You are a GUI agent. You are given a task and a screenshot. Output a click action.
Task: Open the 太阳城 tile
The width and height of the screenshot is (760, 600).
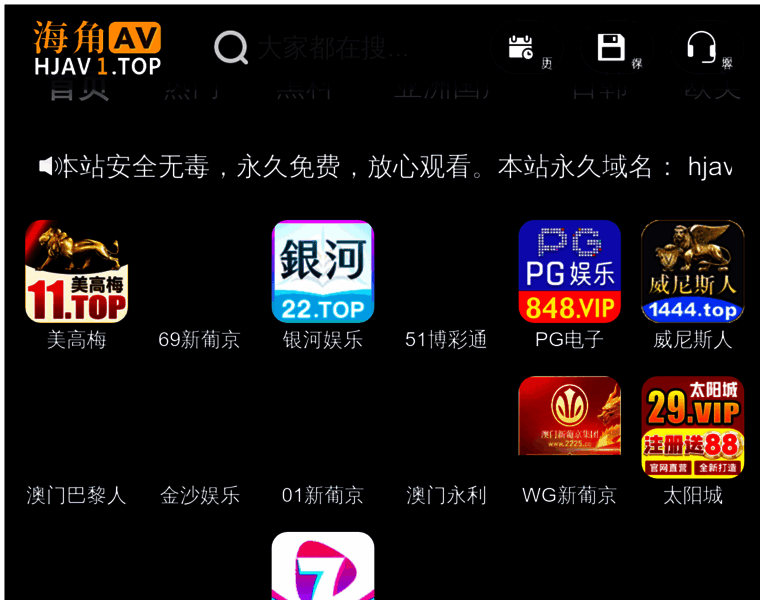692,428
